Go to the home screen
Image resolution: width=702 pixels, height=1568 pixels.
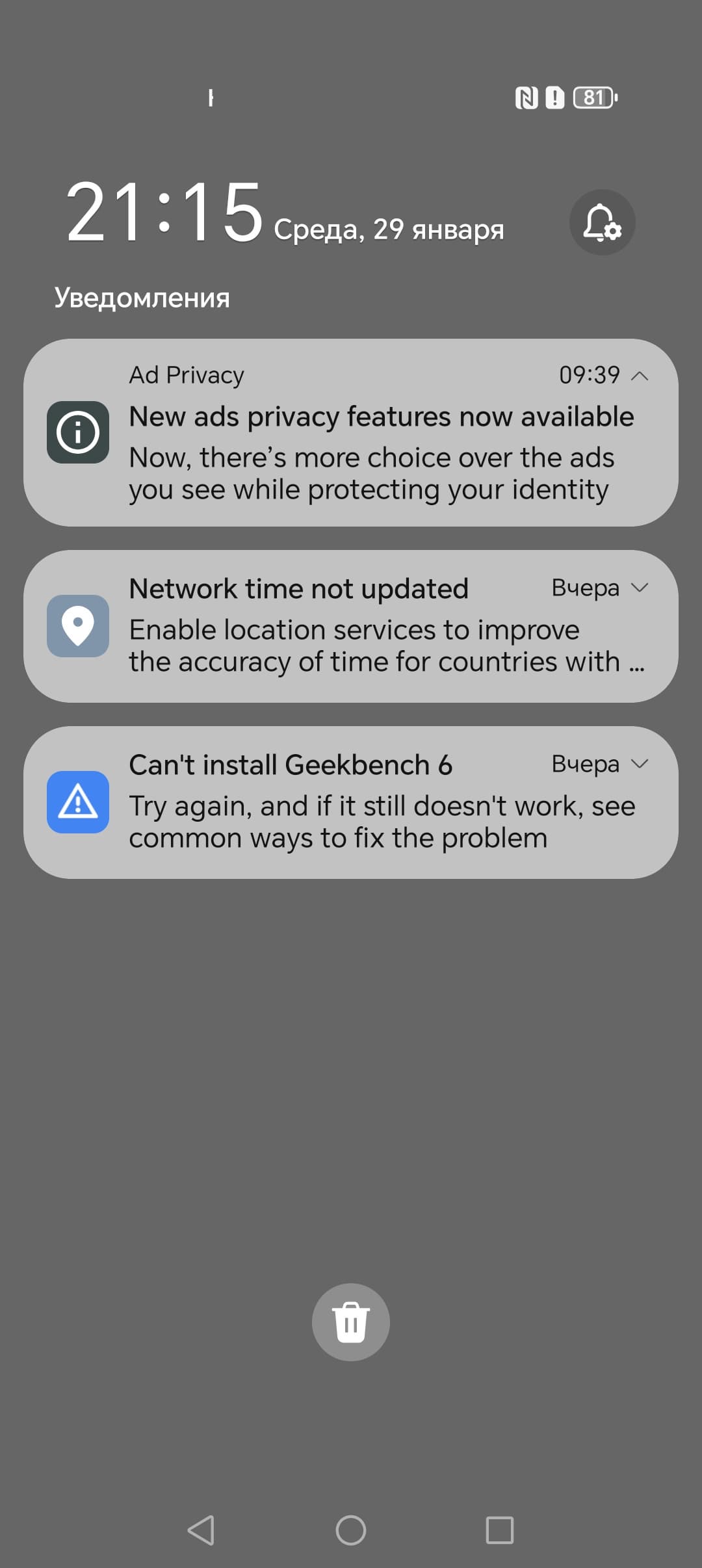pyautogui.click(x=351, y=1530)
